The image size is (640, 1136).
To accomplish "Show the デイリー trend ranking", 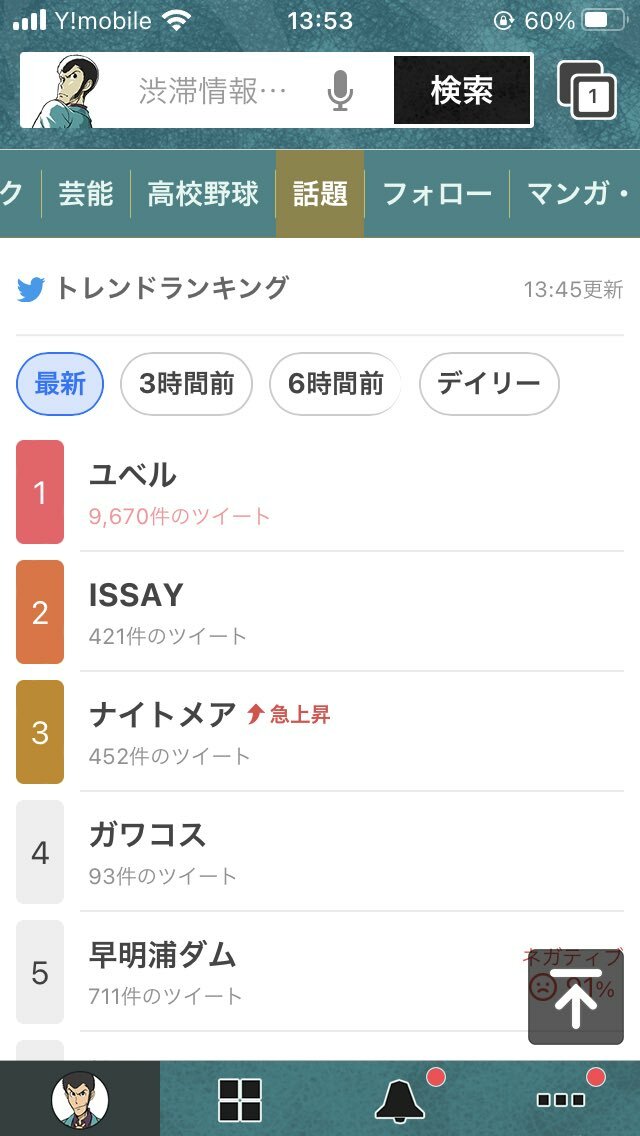I will pos(489,384).
